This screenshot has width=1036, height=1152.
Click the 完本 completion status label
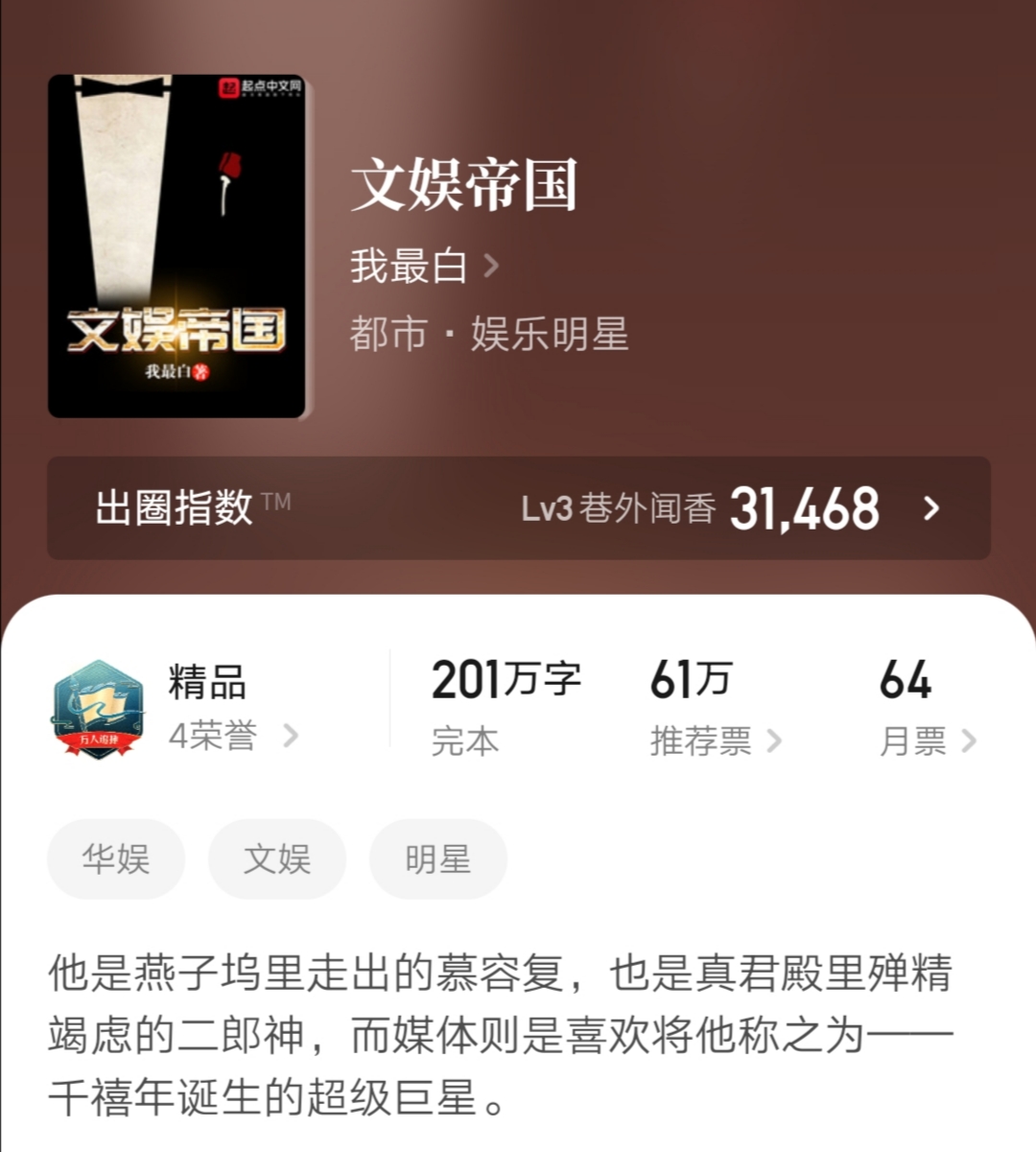pyautogui.click(x=464, y=740)
